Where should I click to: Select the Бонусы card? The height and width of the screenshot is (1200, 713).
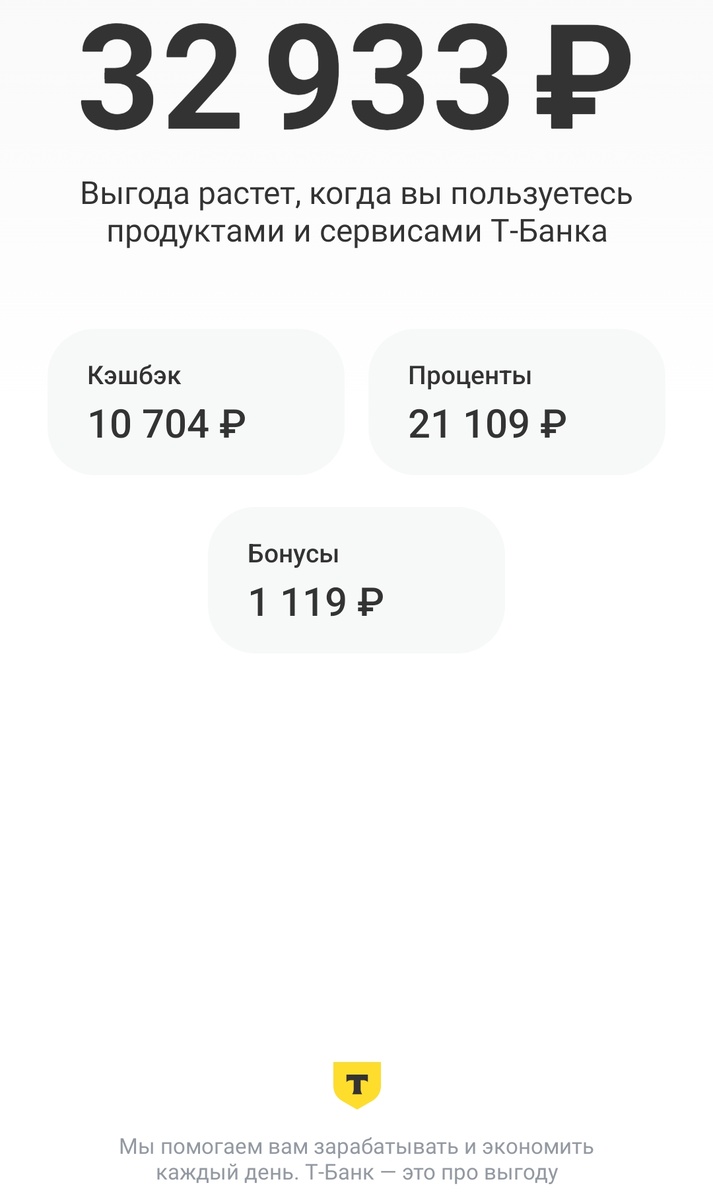[x=356, y=580]
